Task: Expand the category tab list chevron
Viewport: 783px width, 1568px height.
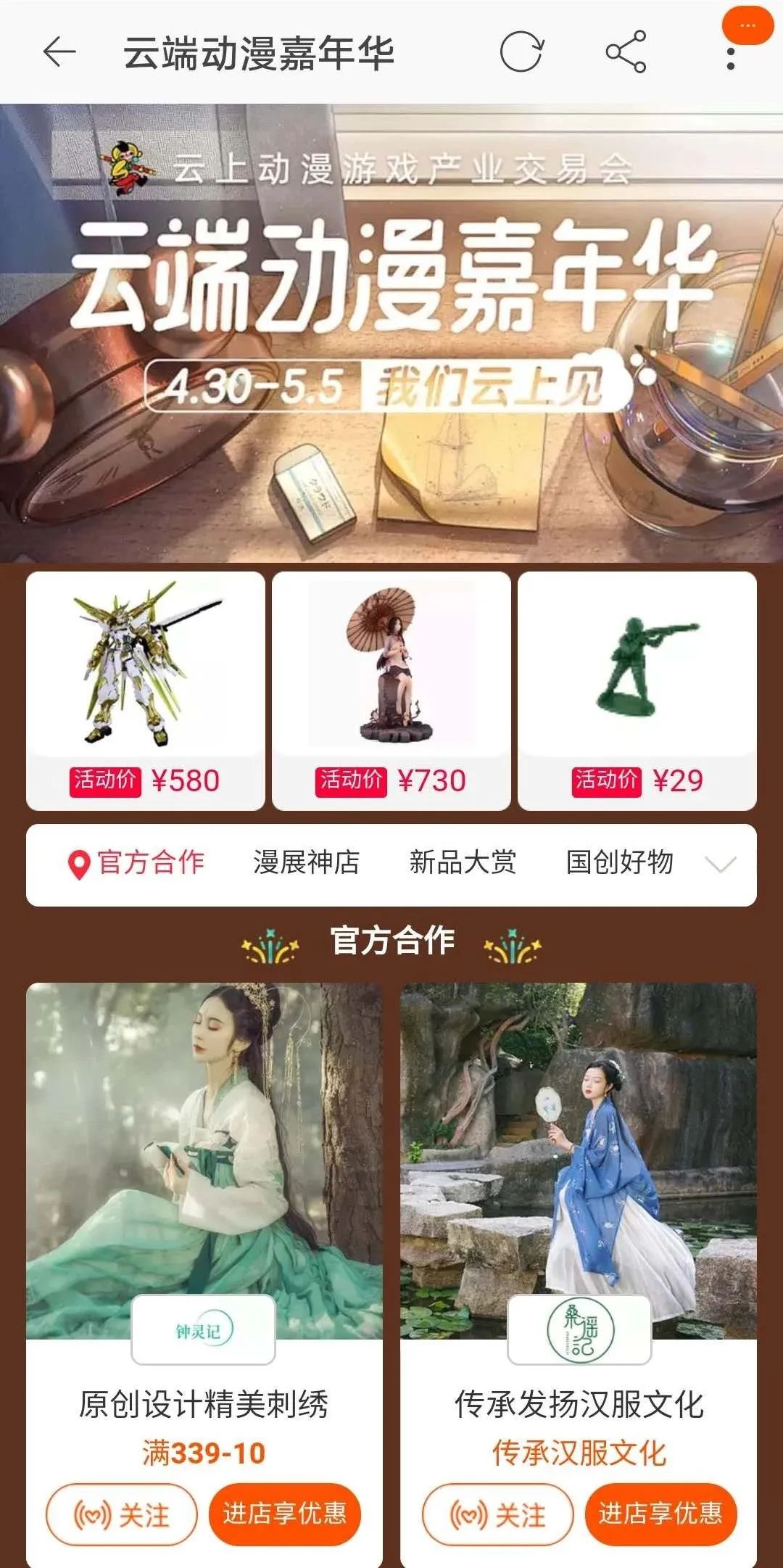Action: click(x=721, y=865)
